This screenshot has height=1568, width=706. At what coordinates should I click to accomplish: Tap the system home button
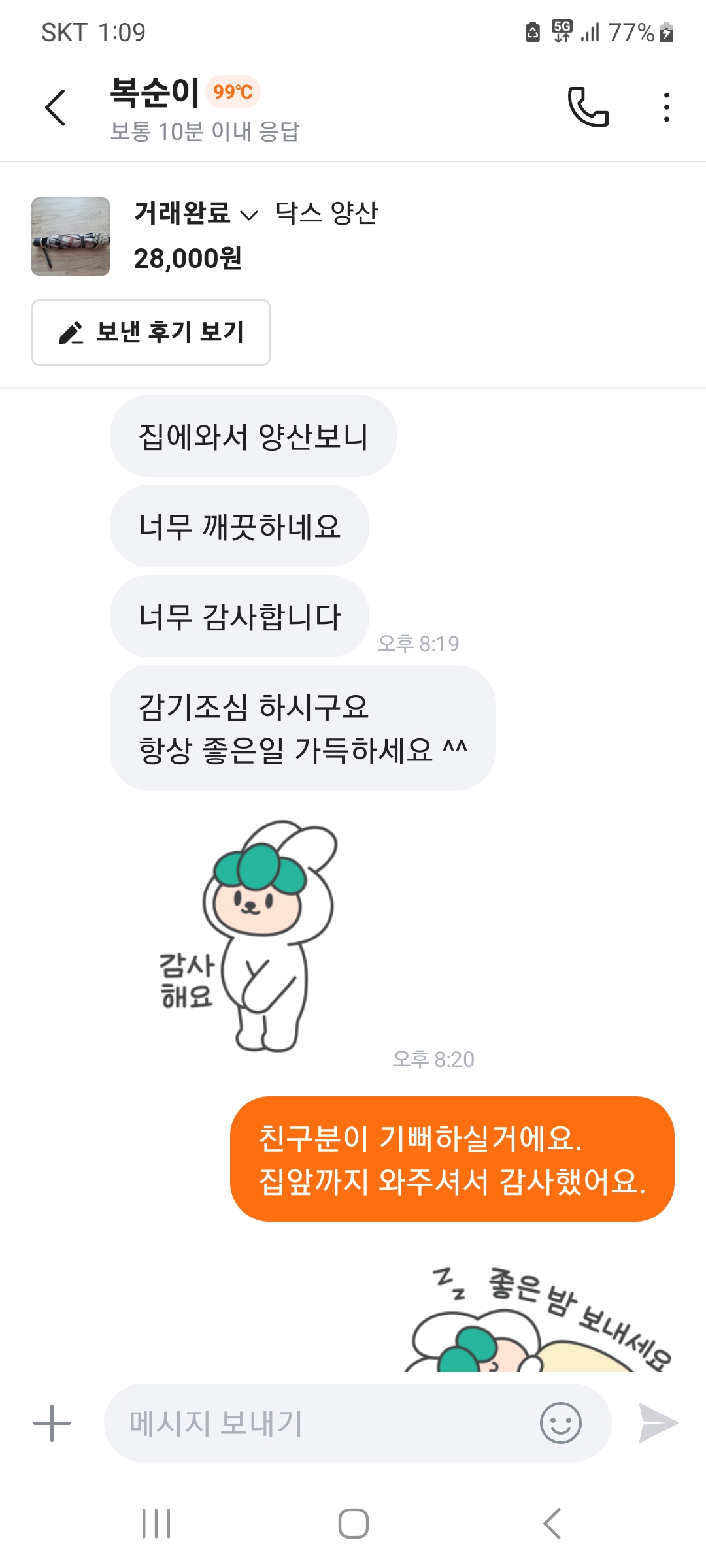pyautogui.click(x=353, y=1524)
